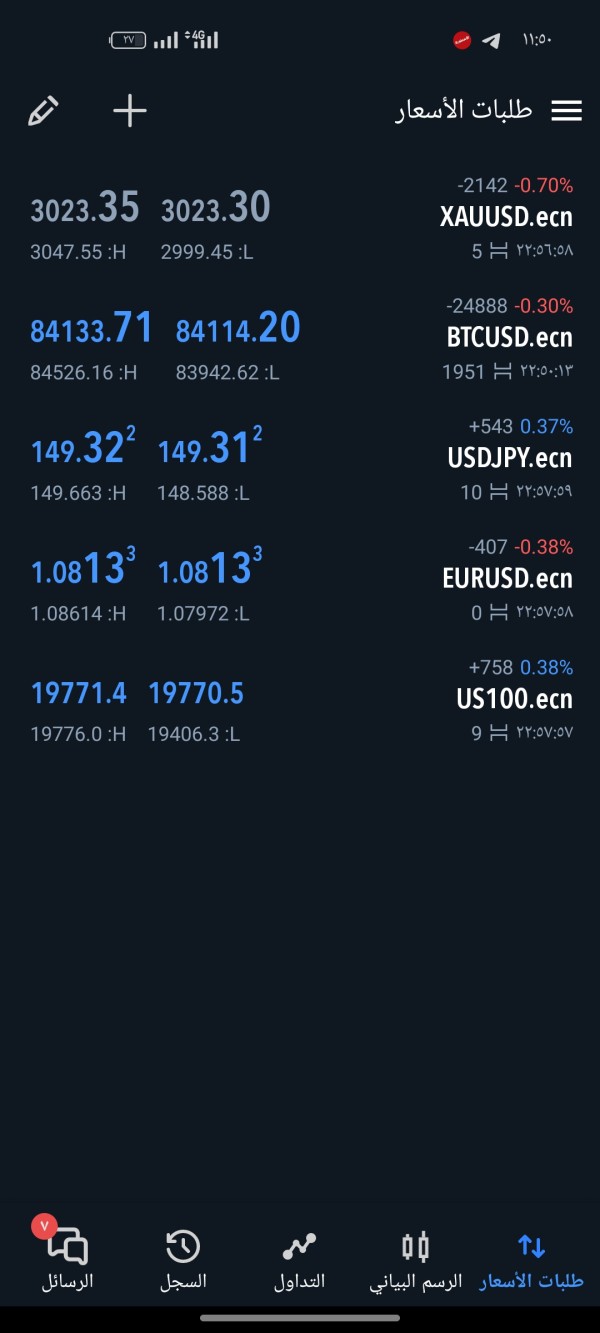600x1333 pixels.
Task: Select the طلبات الأسعار quotes tab
Action: click(531, 1259)
